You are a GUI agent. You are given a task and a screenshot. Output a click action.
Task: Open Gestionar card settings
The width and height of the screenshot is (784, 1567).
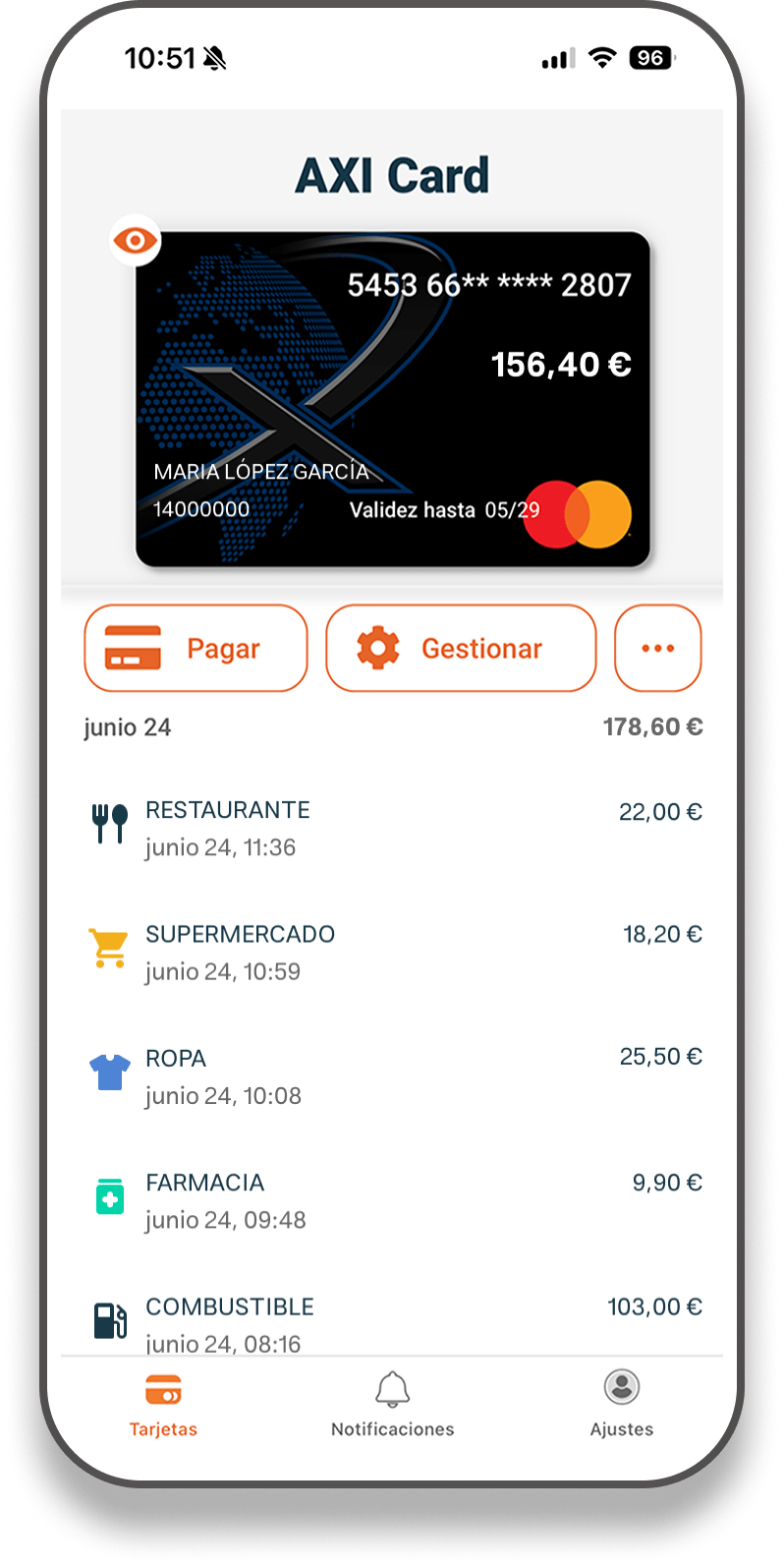point(461,649)
